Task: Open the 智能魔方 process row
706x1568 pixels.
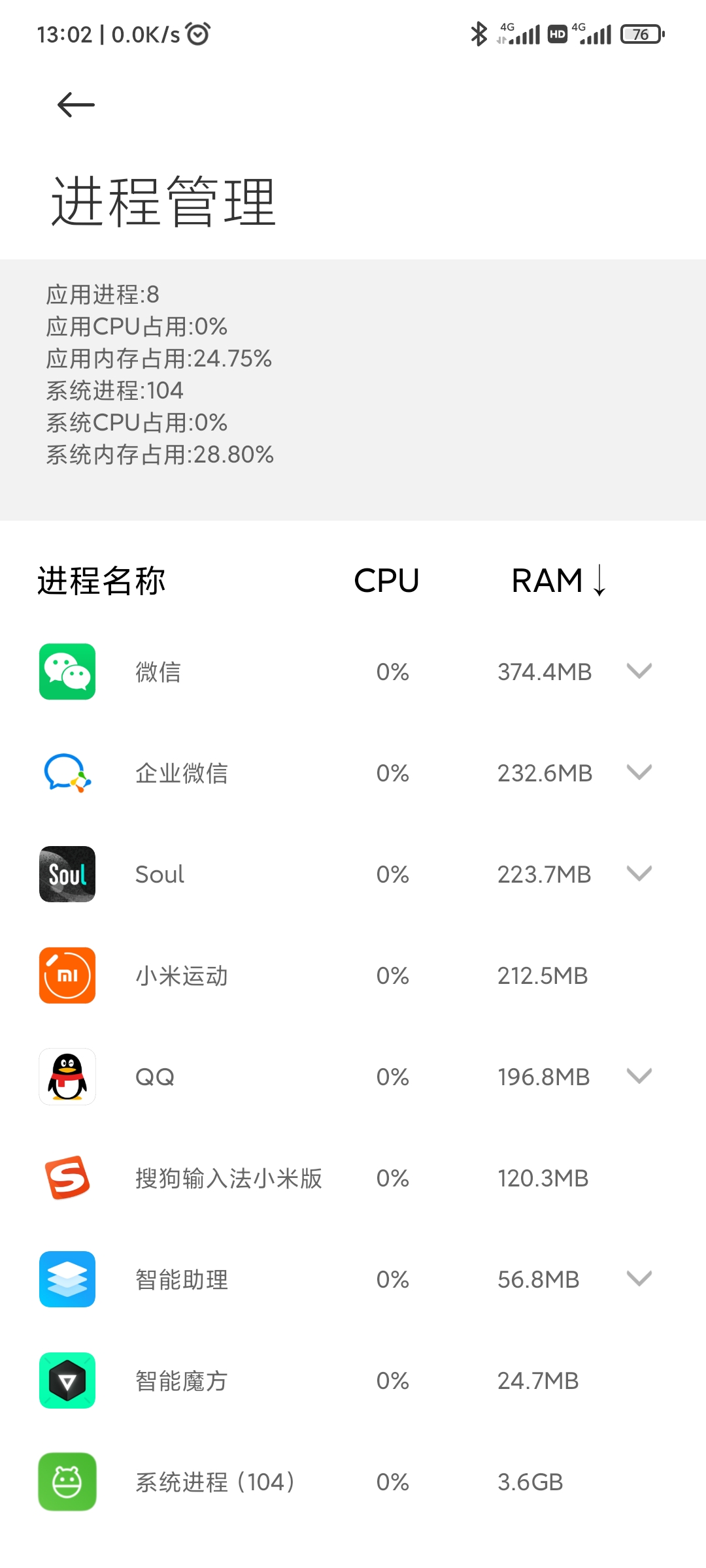Action: tap(353, 1380)
